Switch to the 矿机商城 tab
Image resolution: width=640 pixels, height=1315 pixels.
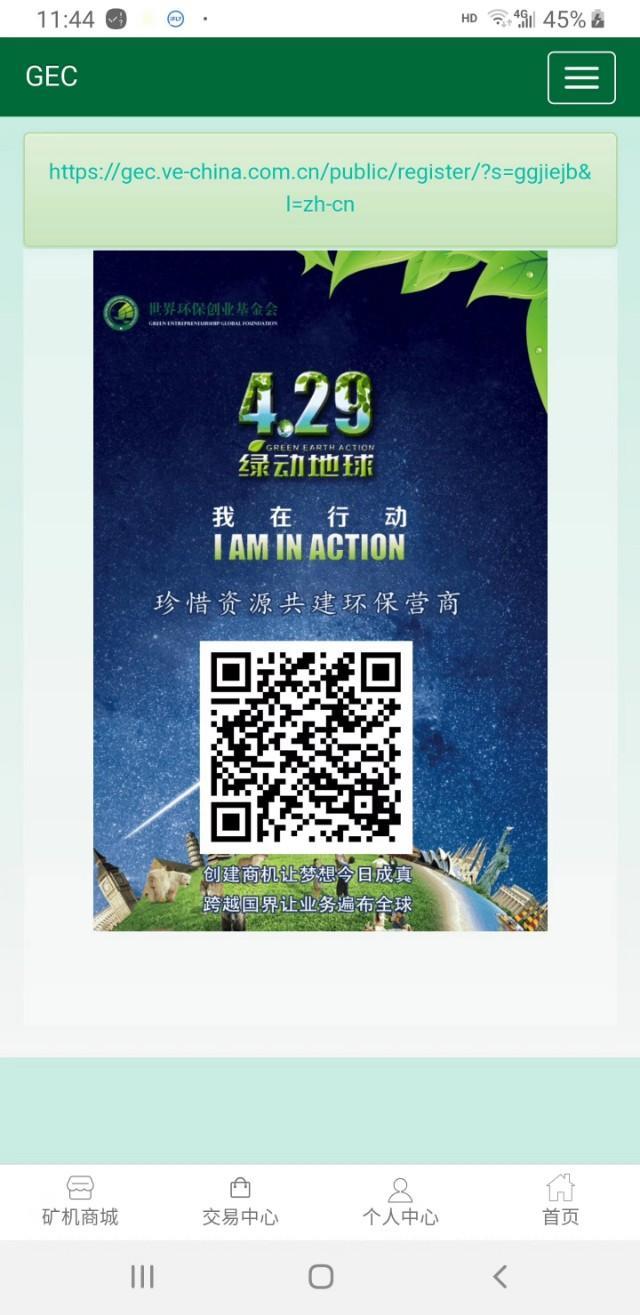click(80, 1201)
